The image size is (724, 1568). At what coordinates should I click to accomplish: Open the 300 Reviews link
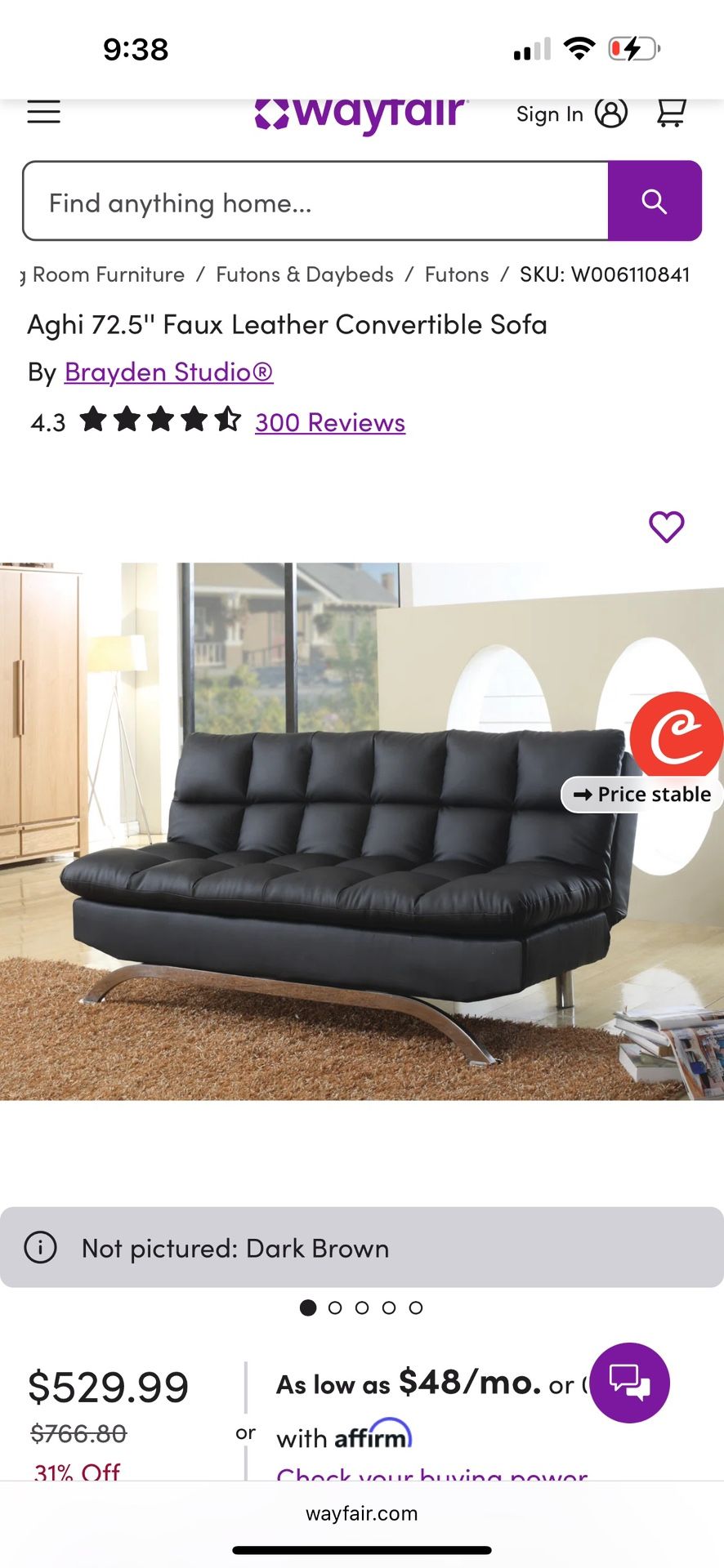click(x=328, y=421)
